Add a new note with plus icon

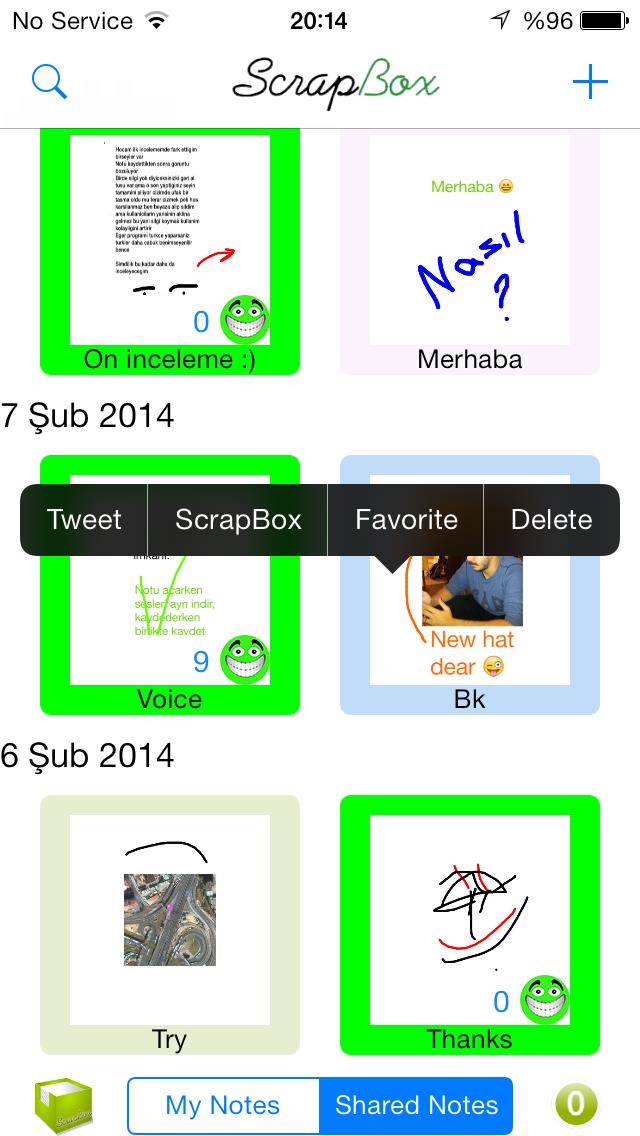coord(590,81)
